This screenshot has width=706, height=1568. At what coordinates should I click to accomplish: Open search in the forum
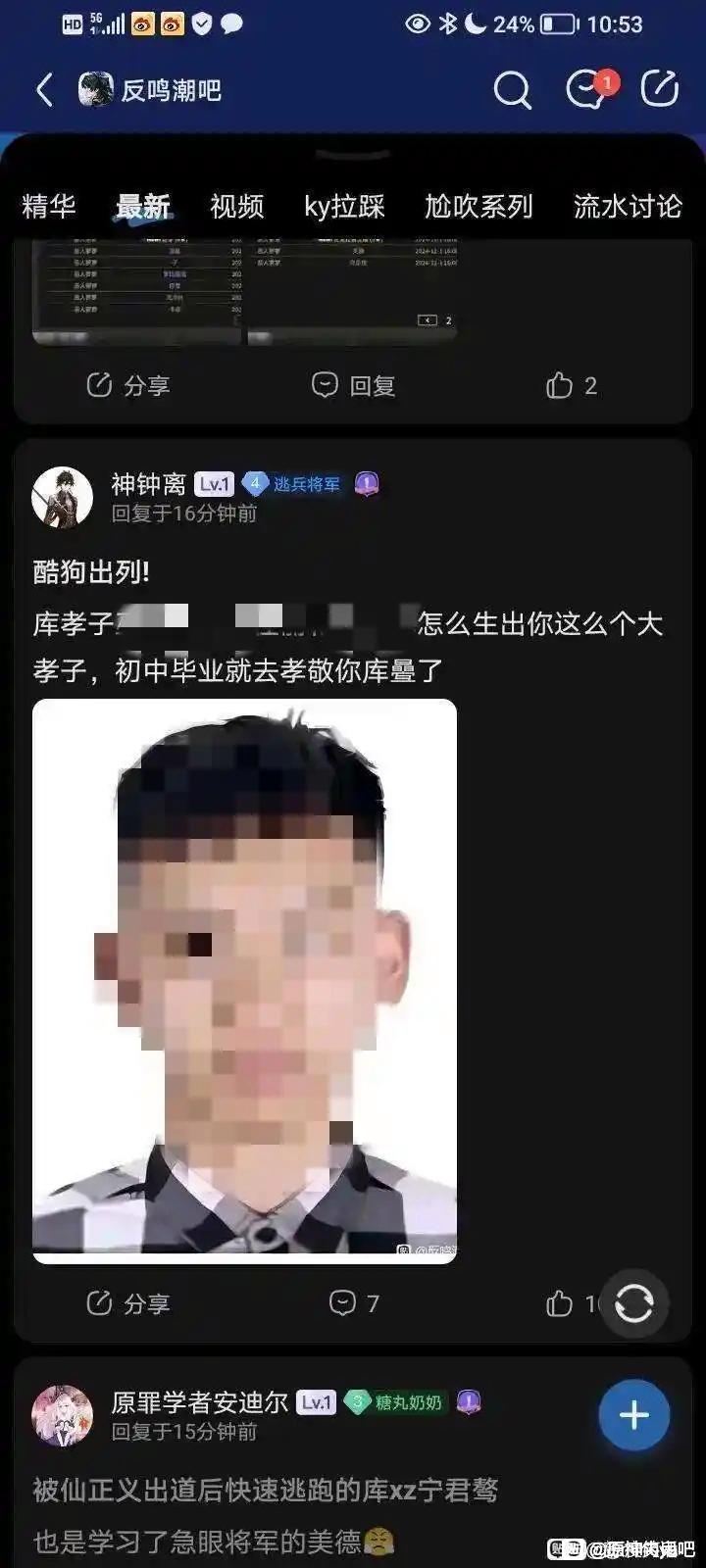point(512,90)
